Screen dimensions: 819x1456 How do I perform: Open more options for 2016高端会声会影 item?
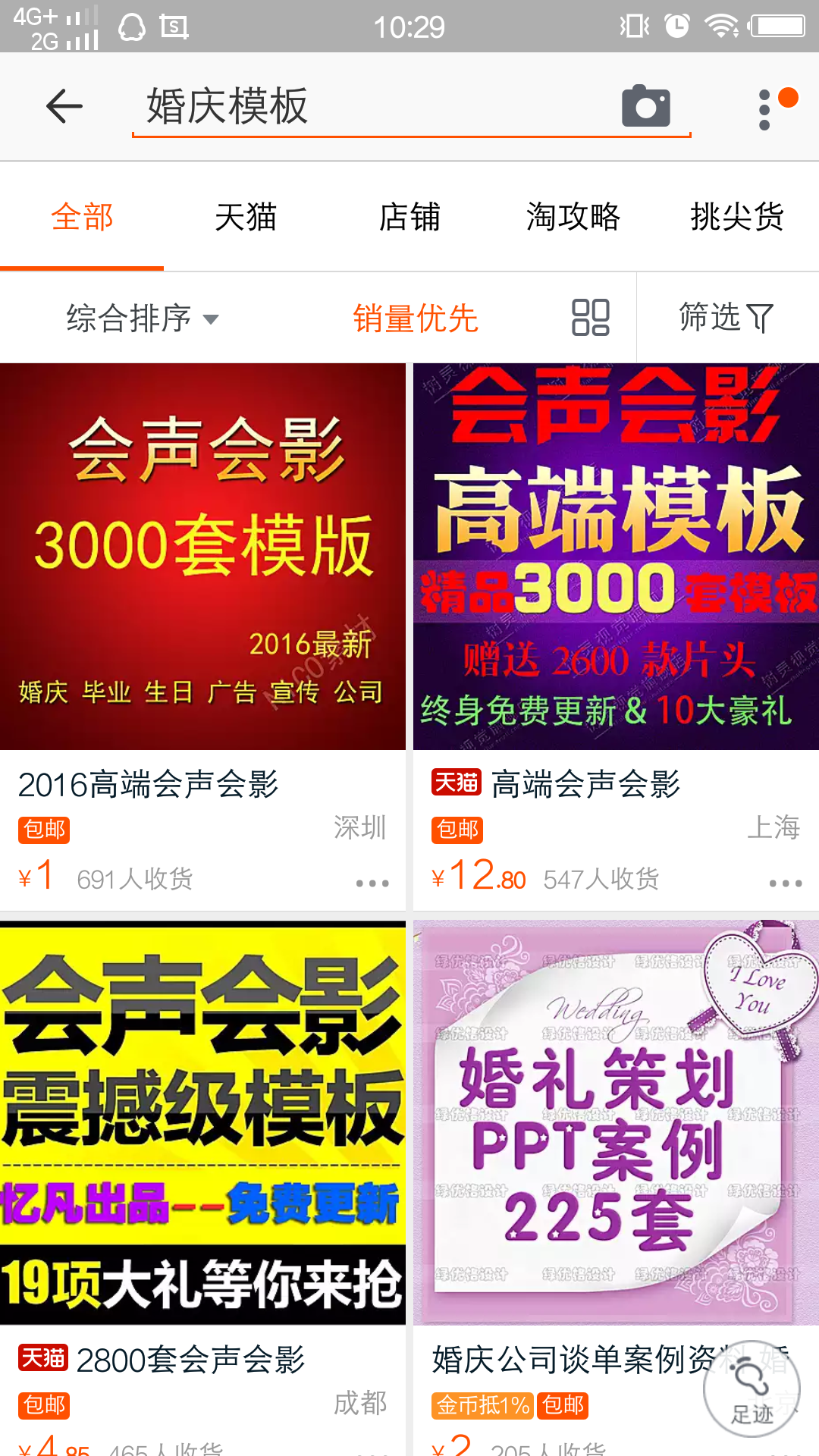[x=372, y=883]
